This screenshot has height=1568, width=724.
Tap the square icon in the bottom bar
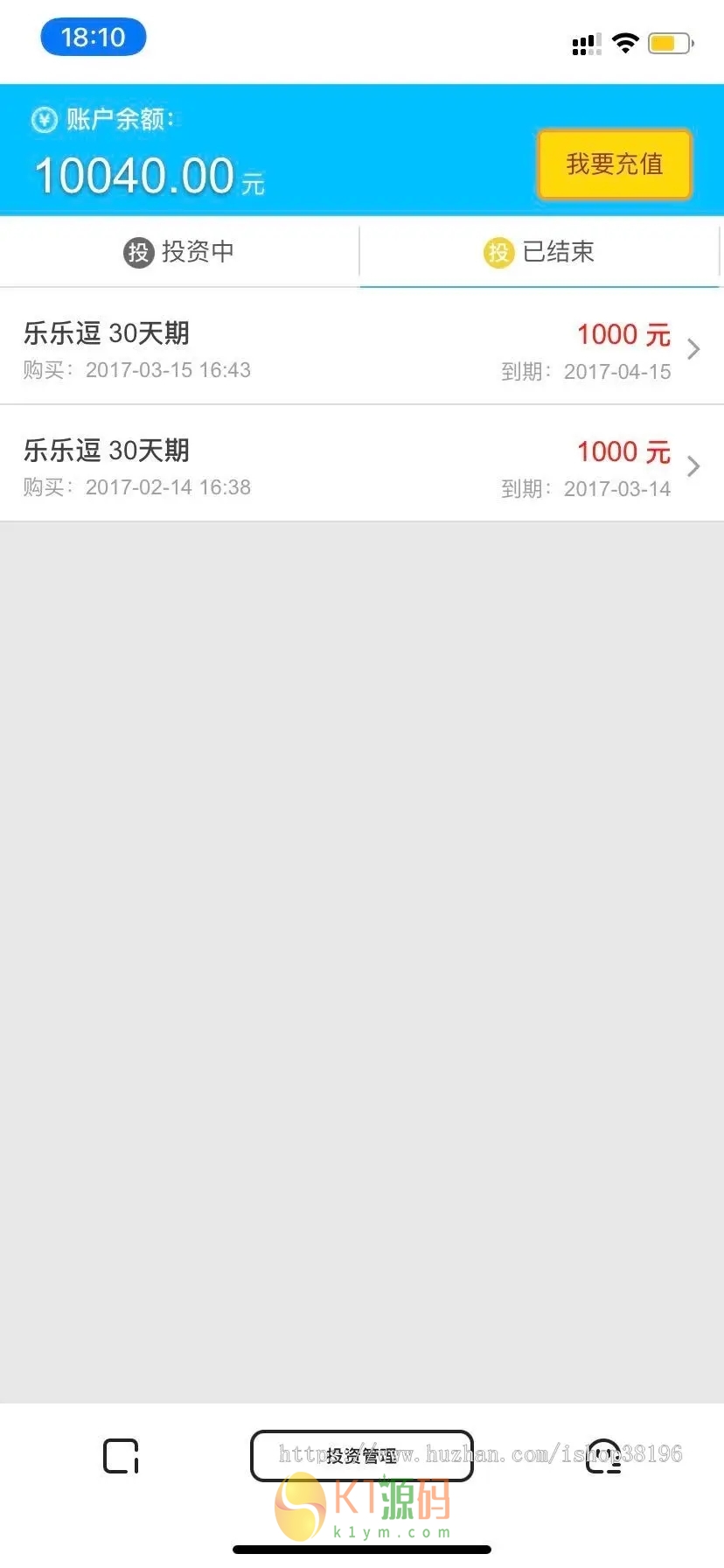[122, 1456]
